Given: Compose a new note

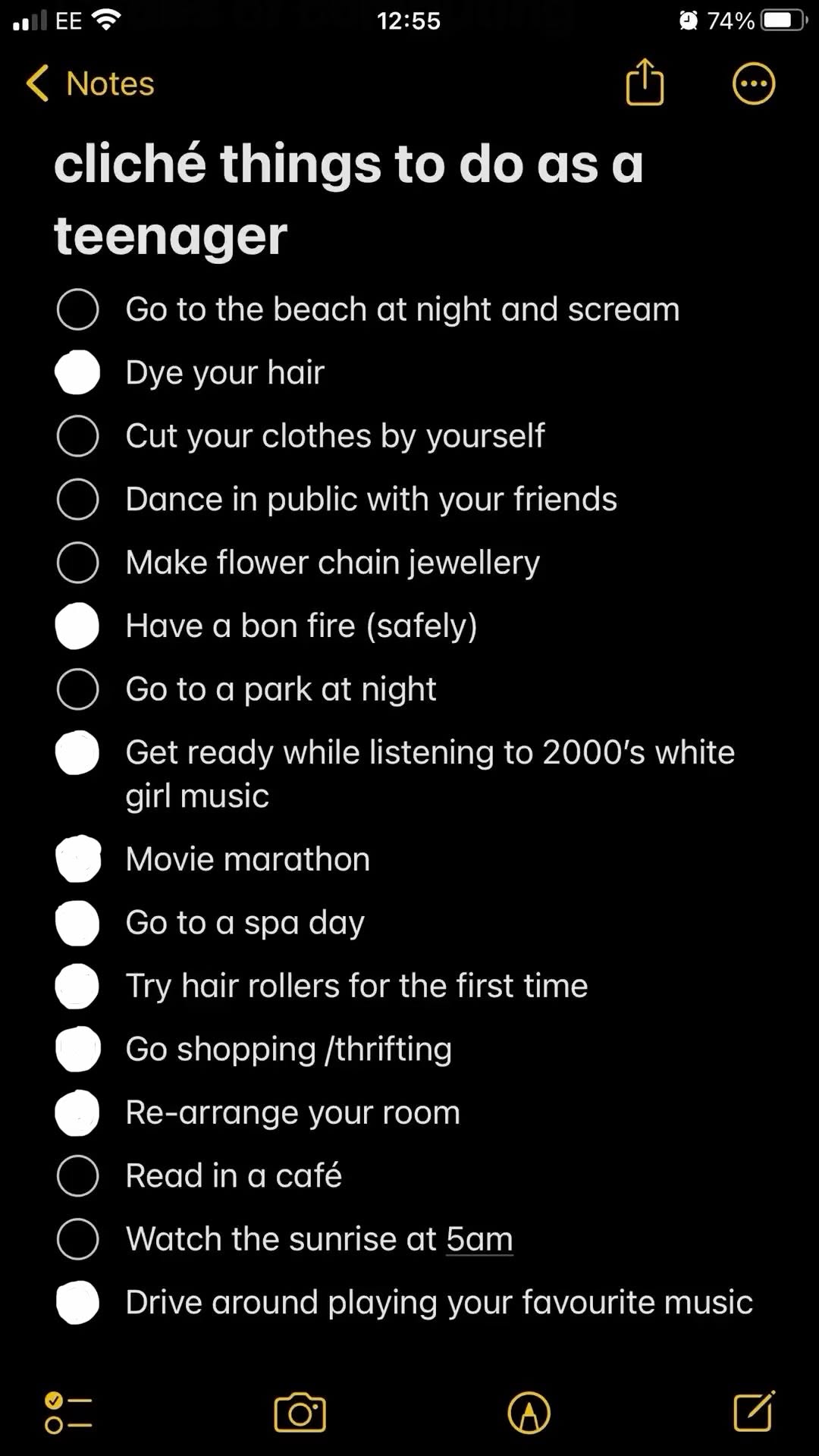Looking at the screenshot, I should (754, 1411).
